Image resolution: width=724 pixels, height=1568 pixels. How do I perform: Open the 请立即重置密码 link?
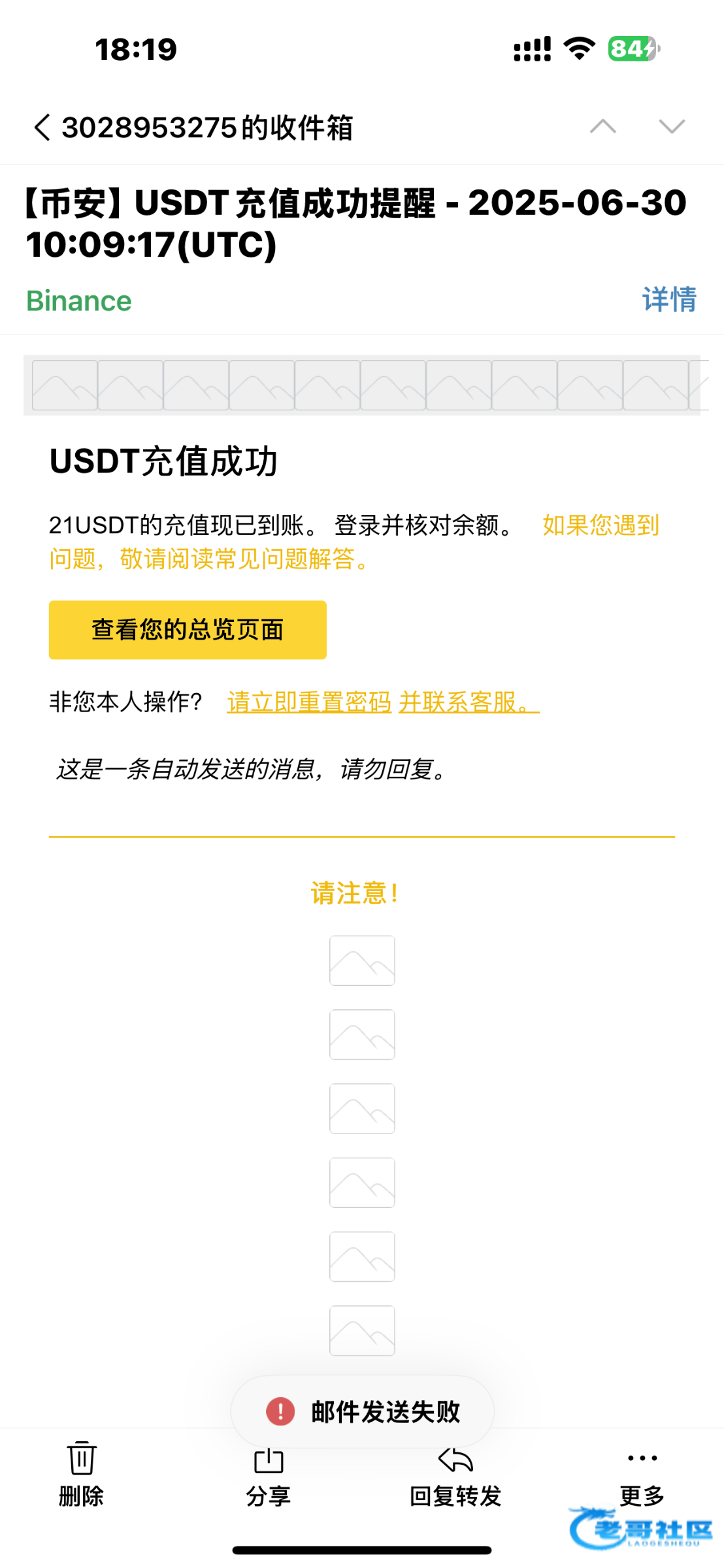(309, 702)
